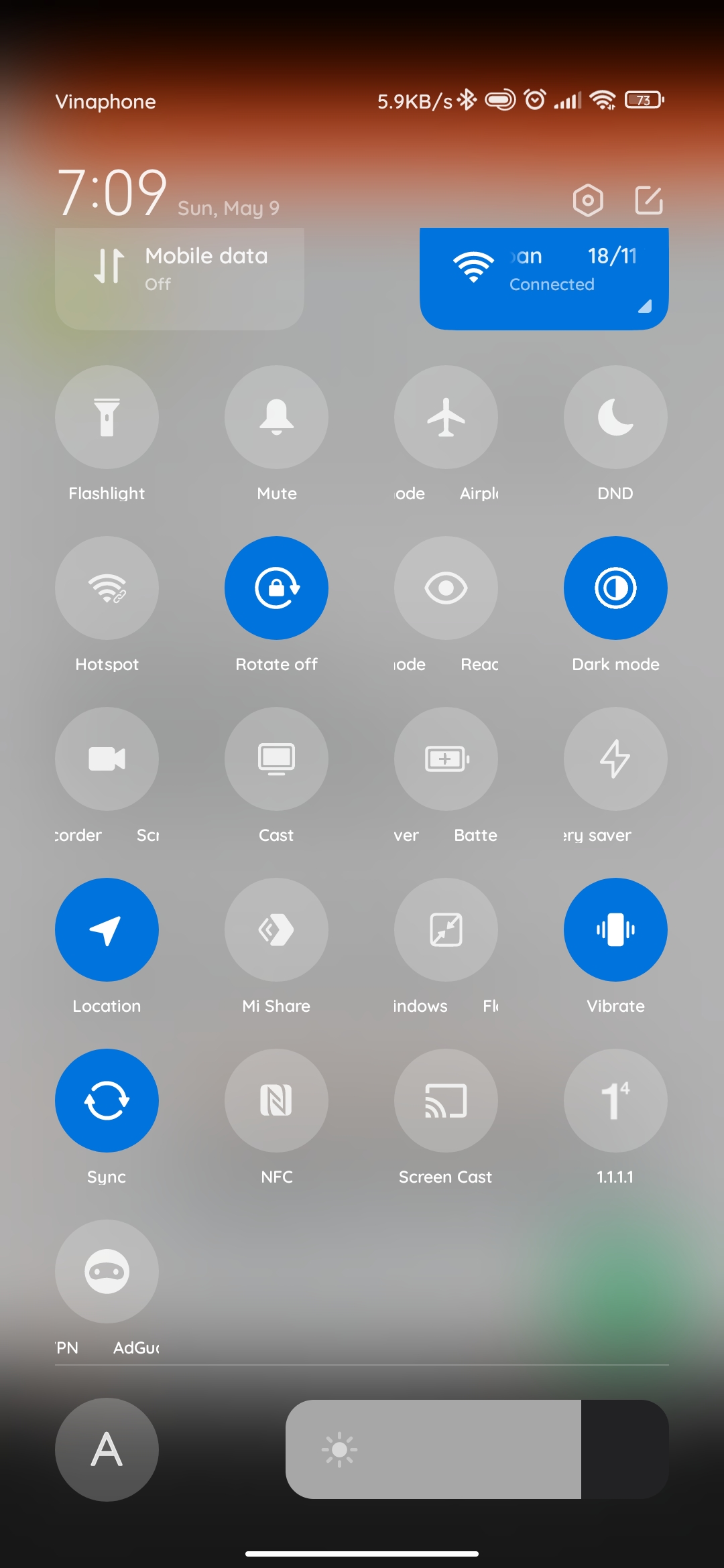Enable Mute mode
724x1568 pixels.
click(x=276, y=417)
